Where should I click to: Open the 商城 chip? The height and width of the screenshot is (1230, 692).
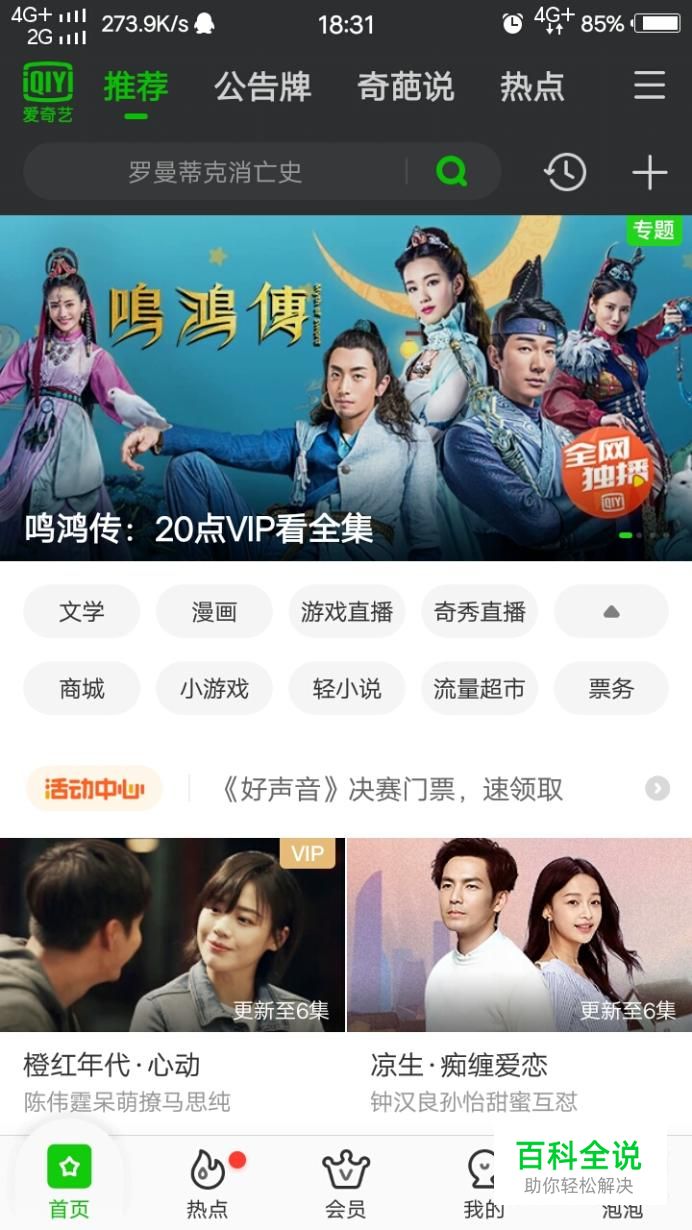(x=82, y=689)
